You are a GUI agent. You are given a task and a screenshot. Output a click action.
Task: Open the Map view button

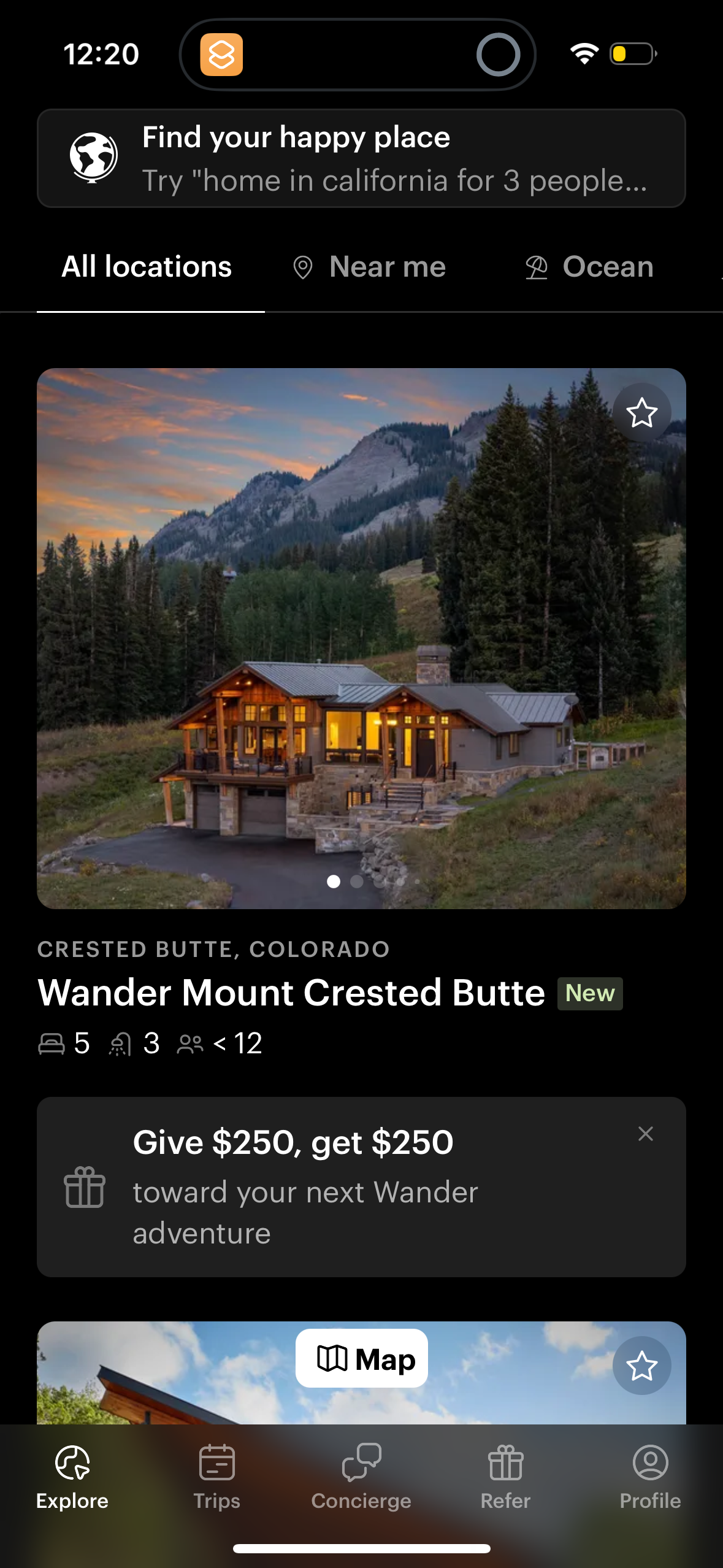(x=361, y=1358)
